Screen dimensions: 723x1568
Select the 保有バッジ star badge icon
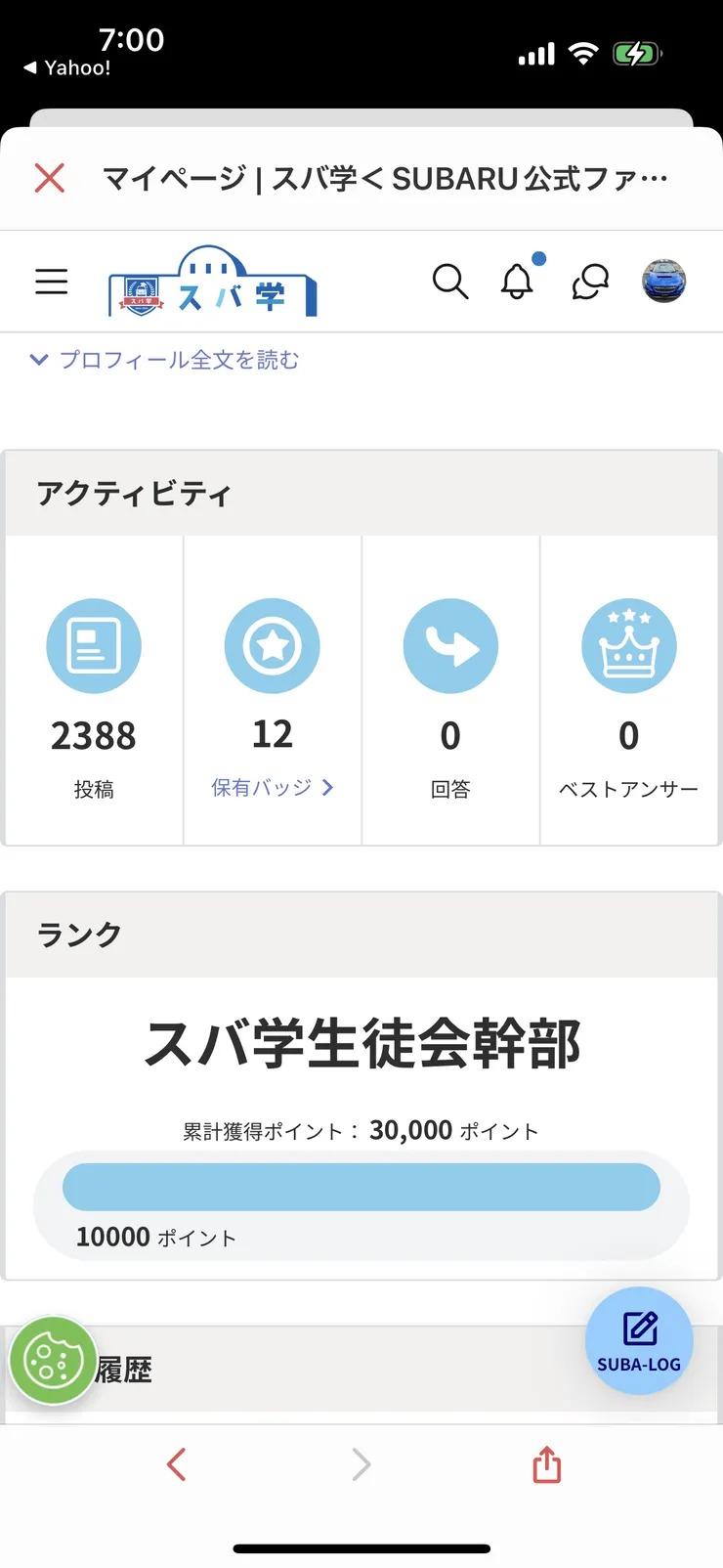pos(272,645)
